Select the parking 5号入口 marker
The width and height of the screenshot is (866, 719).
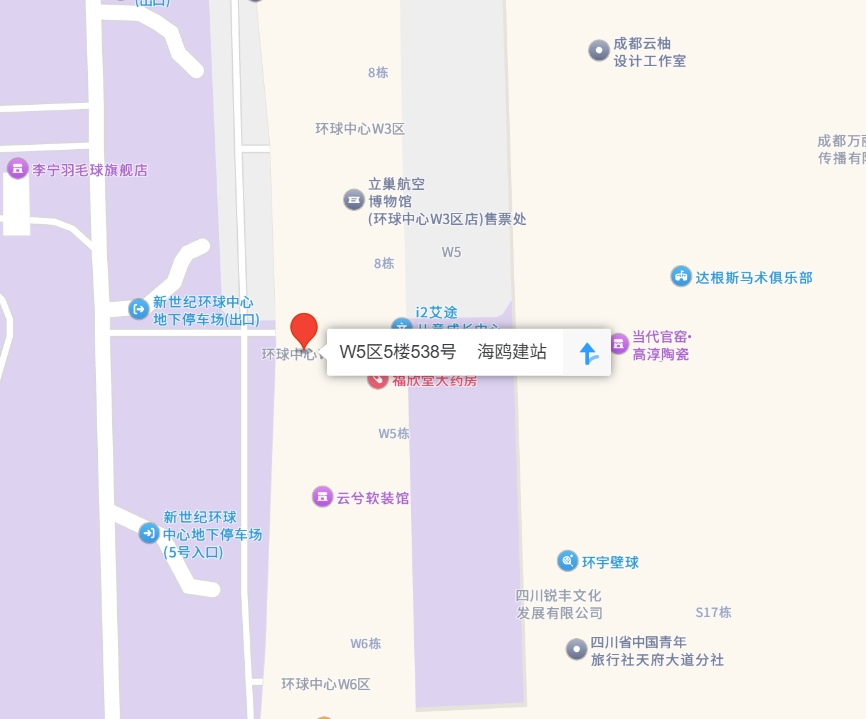coord(149,533)
